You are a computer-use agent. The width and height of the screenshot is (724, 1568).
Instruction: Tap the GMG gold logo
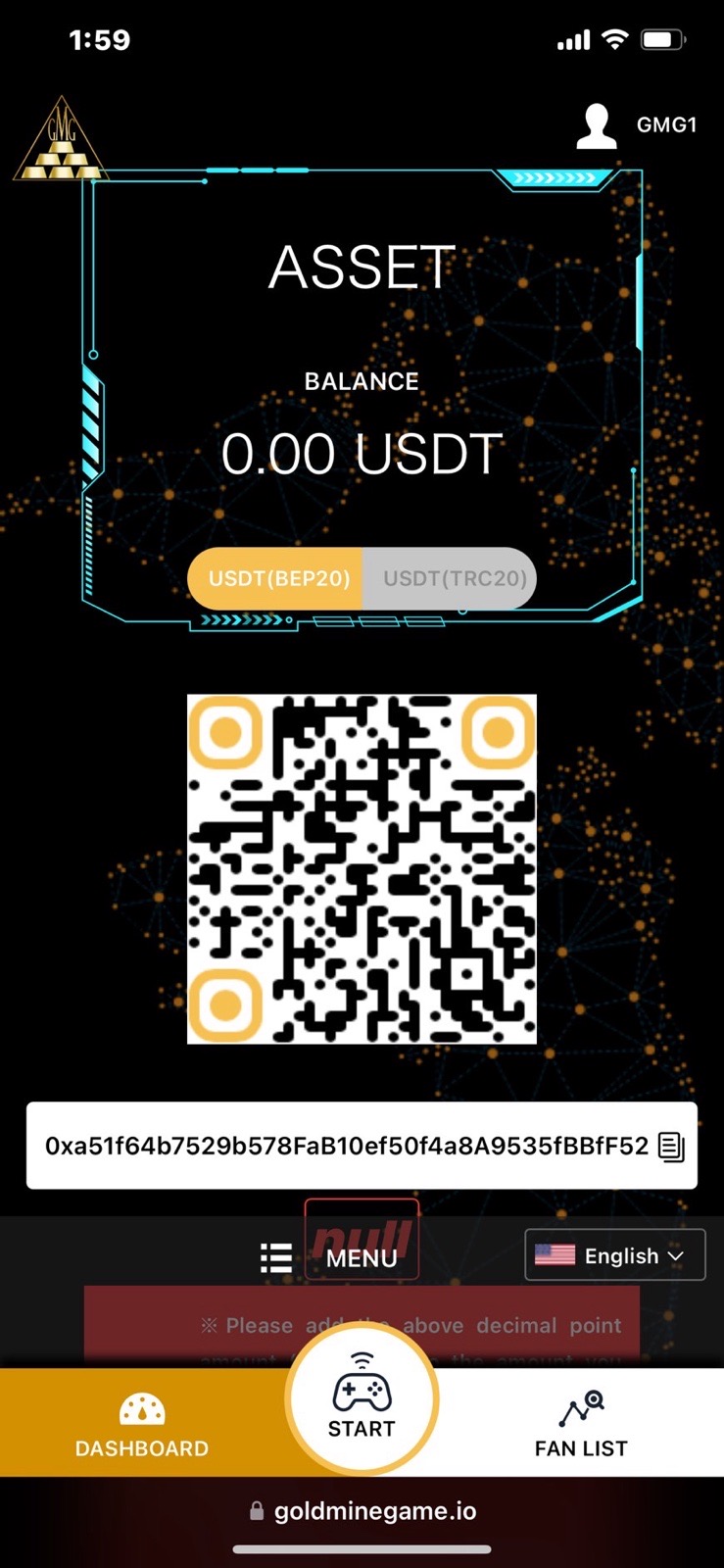coord(61,139)
